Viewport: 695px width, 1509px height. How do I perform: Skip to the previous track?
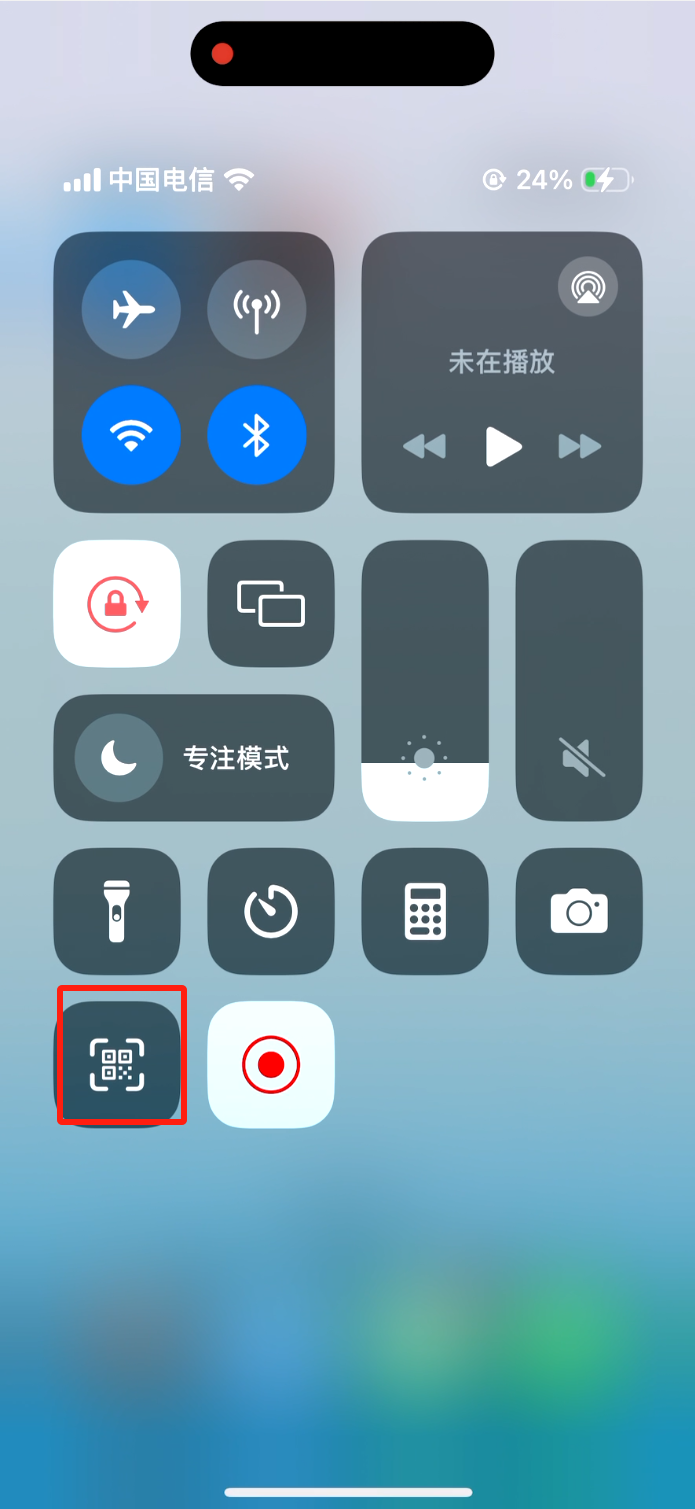pyautogui.click(x=424, y=446)
